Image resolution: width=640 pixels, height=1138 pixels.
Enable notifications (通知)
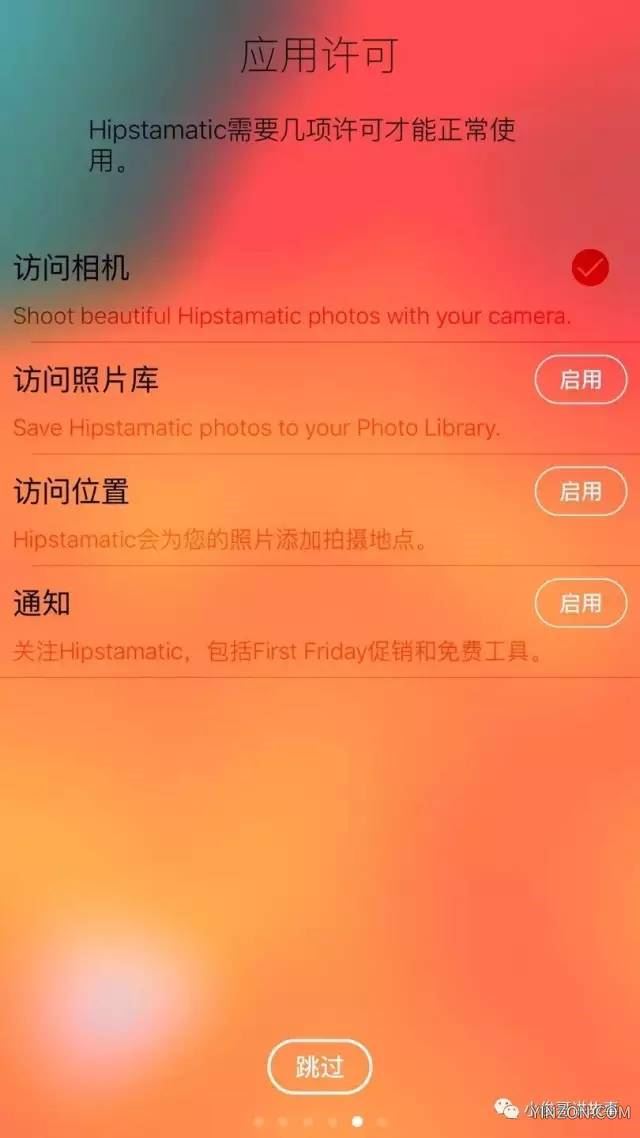581,604
